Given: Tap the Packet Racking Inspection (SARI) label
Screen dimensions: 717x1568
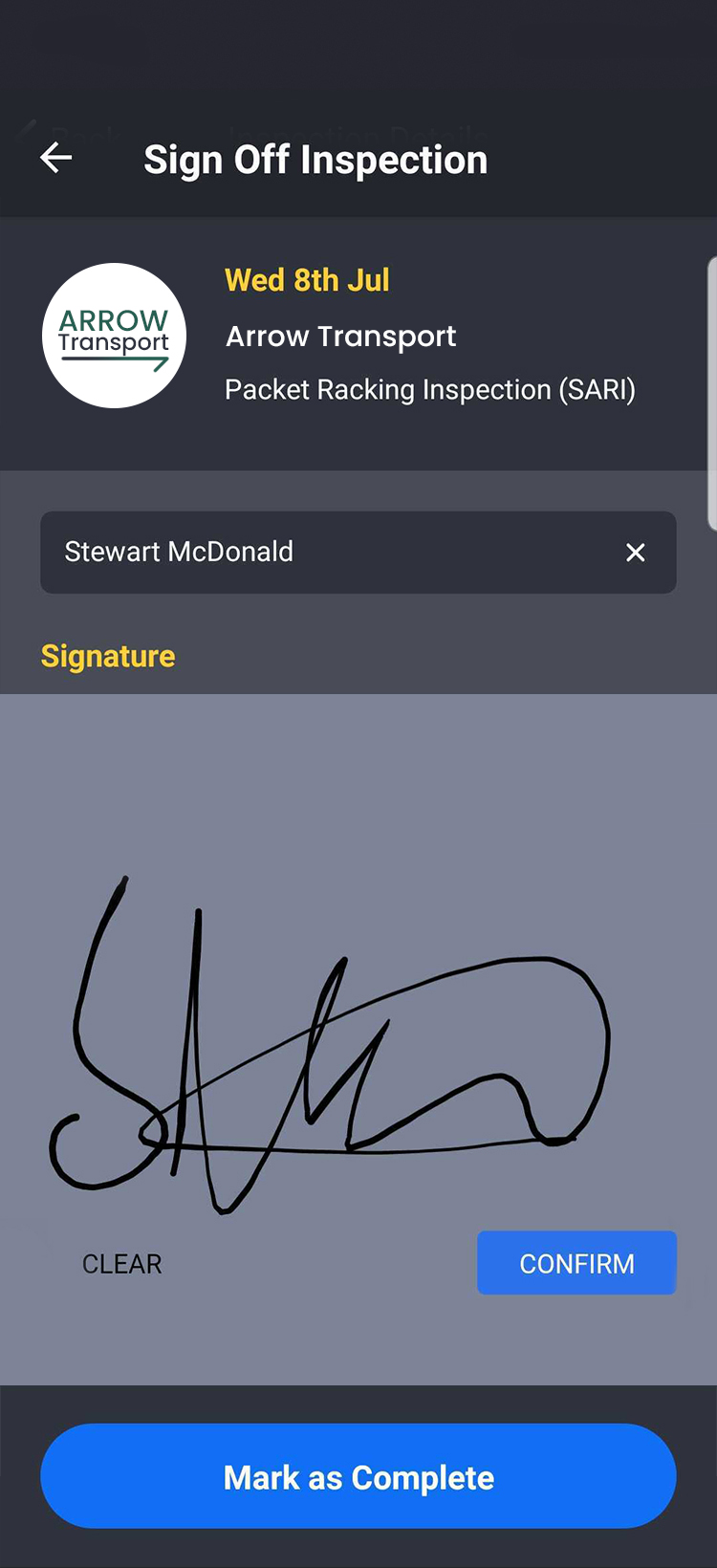Looking at the screenshot, I should point(430,389).
